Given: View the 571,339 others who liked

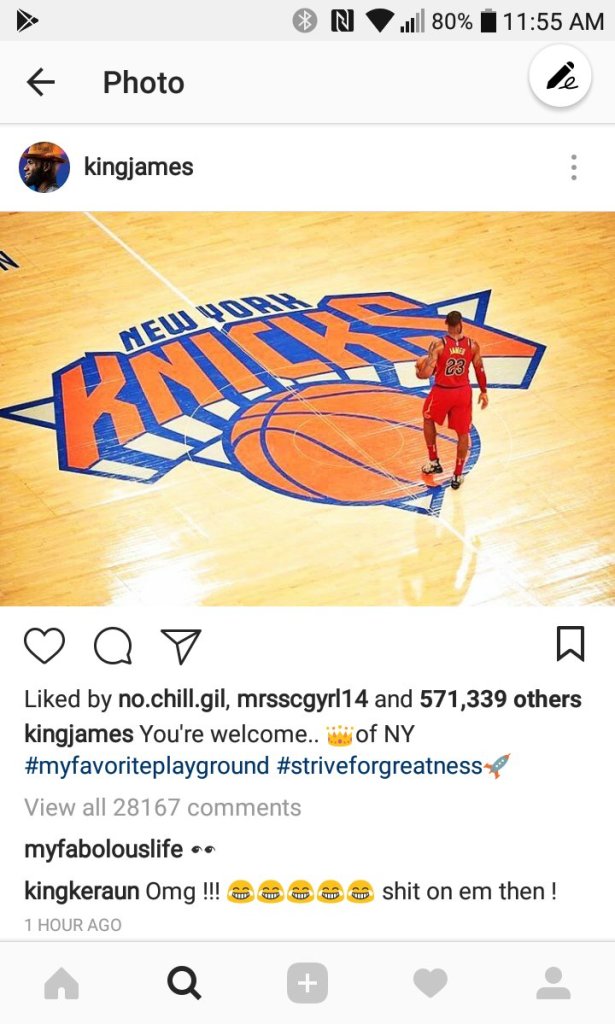Looking at the screenshot, I should [x=500, y=699].
